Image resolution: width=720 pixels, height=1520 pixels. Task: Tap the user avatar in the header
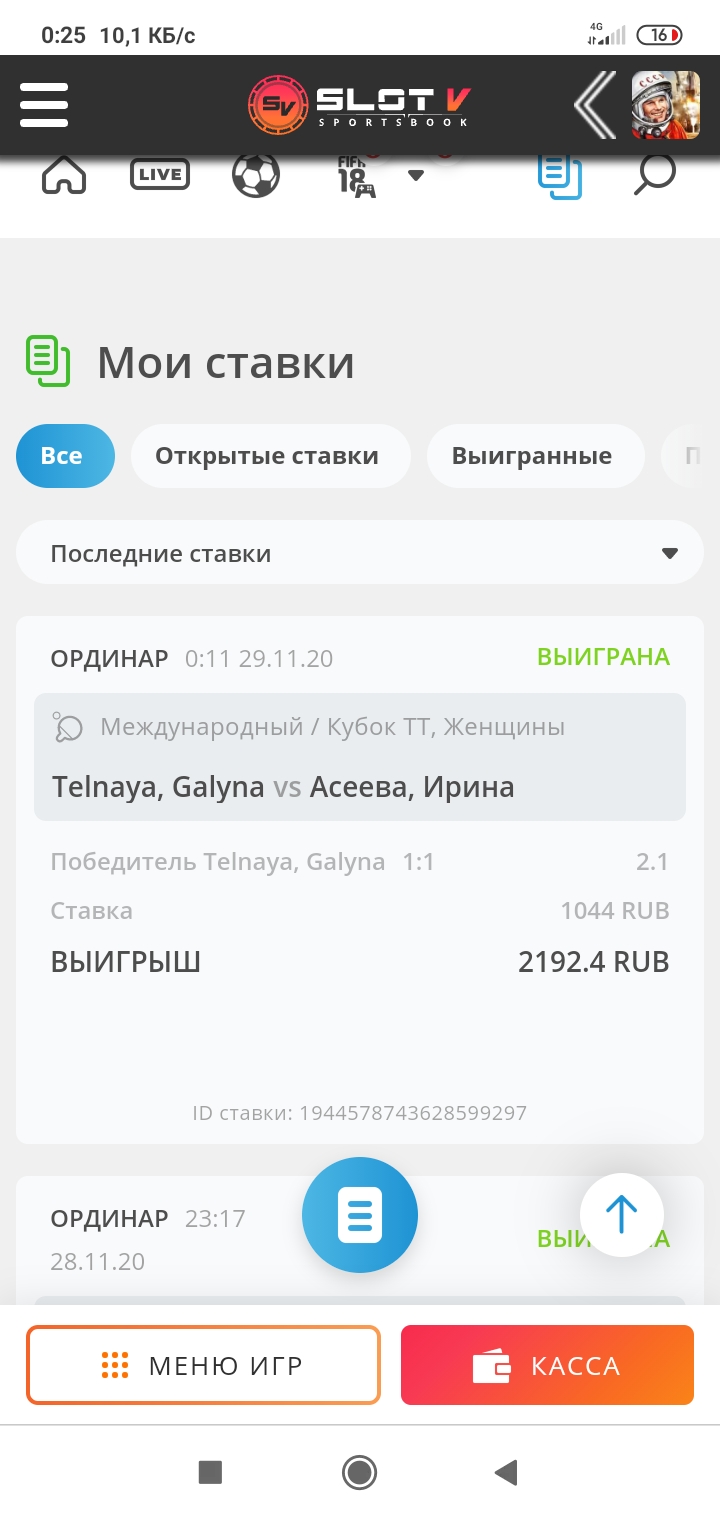(x=665, y=105)
